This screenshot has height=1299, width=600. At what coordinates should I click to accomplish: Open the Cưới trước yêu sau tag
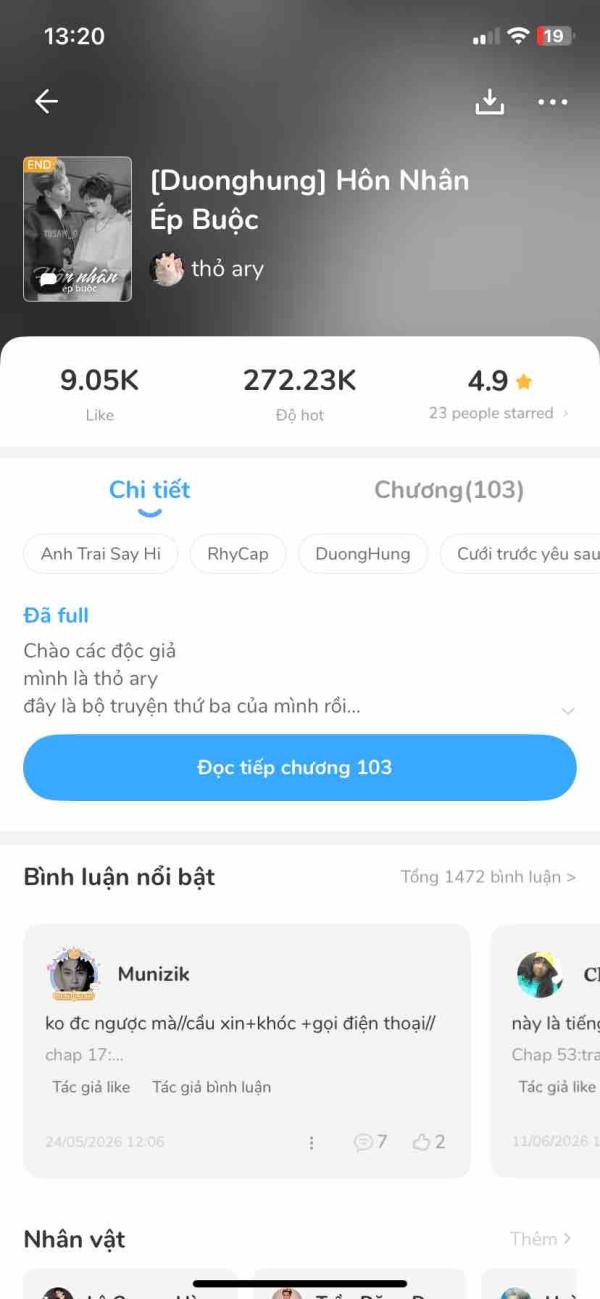520,554
